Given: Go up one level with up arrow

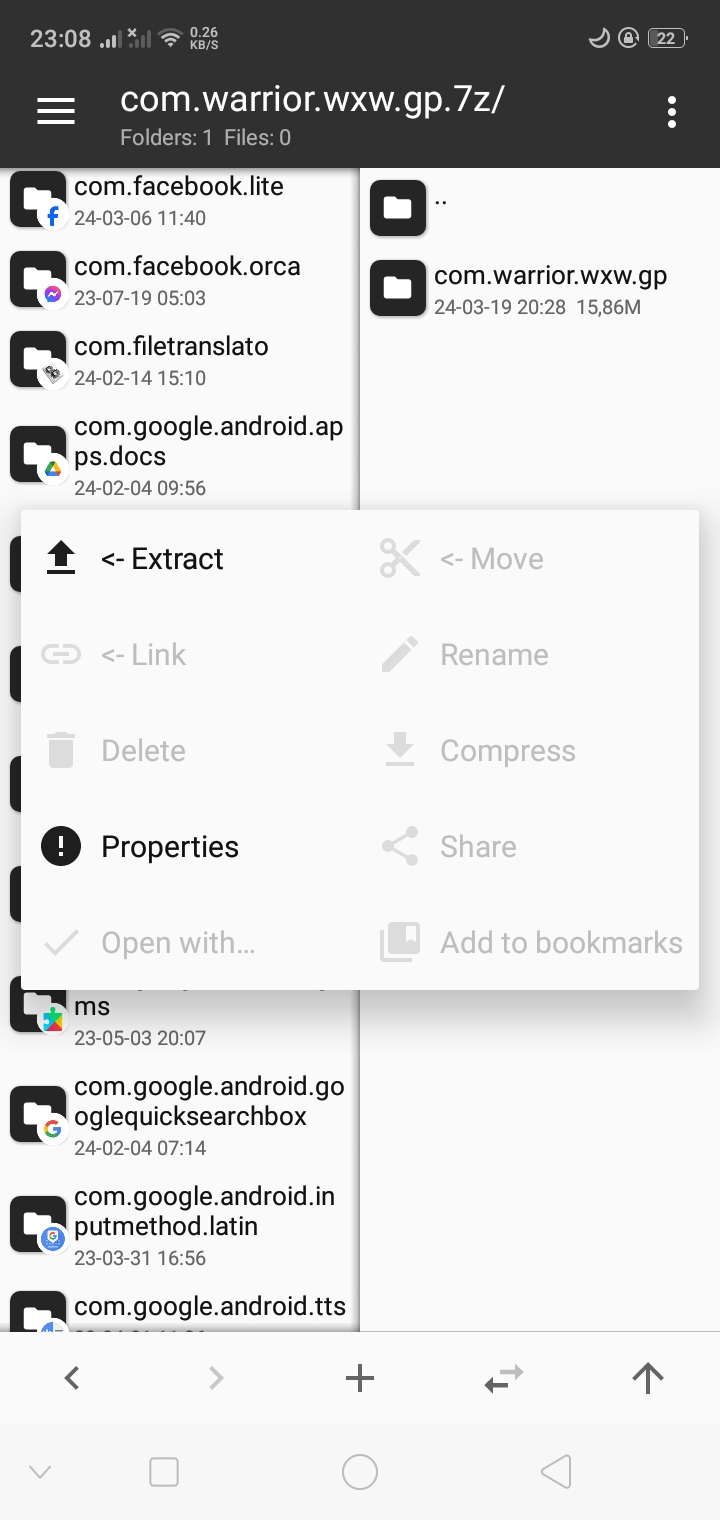Looking at the screenshot, I should [x=647, y=1379].
